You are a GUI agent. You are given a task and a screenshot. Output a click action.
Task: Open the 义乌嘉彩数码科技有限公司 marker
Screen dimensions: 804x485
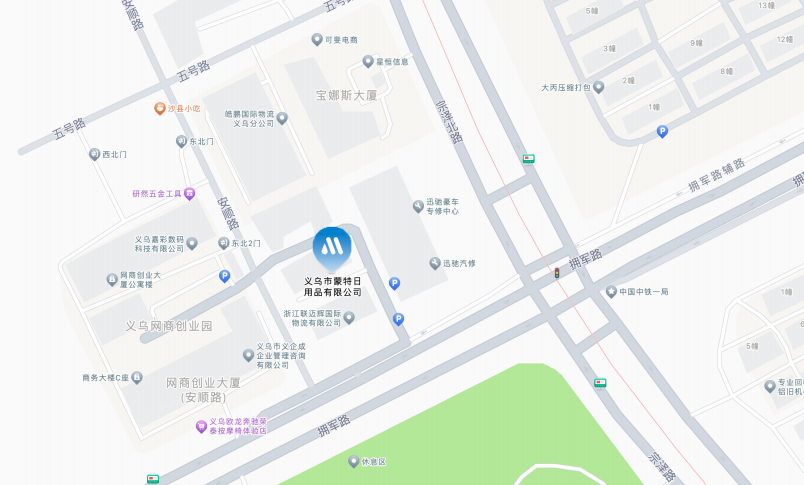(193, 243)
